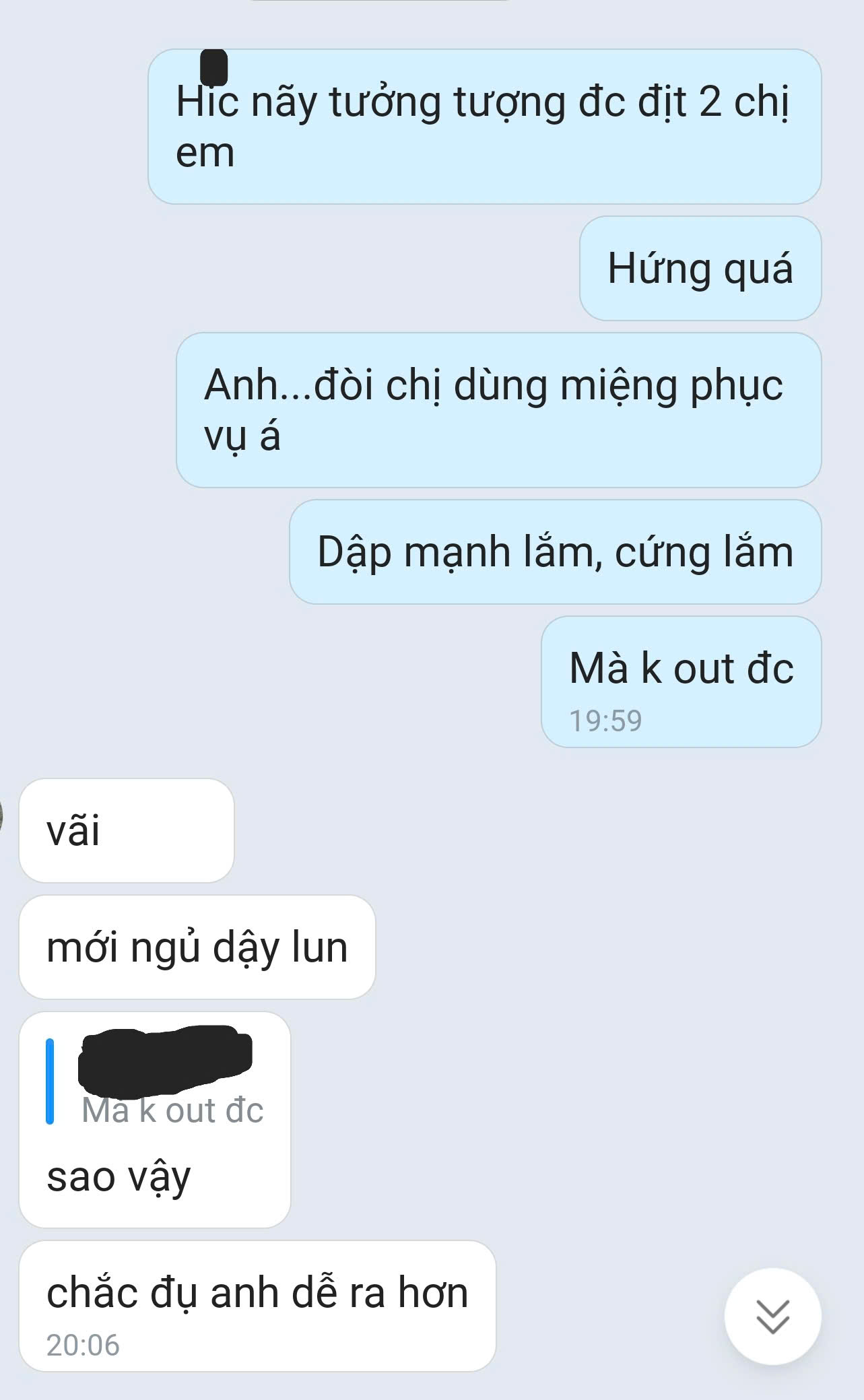Image resolution: width=864 pixels, height=1400 pixels.
Task: Click the 19:59 timestamp
Action: pos(606,719)
